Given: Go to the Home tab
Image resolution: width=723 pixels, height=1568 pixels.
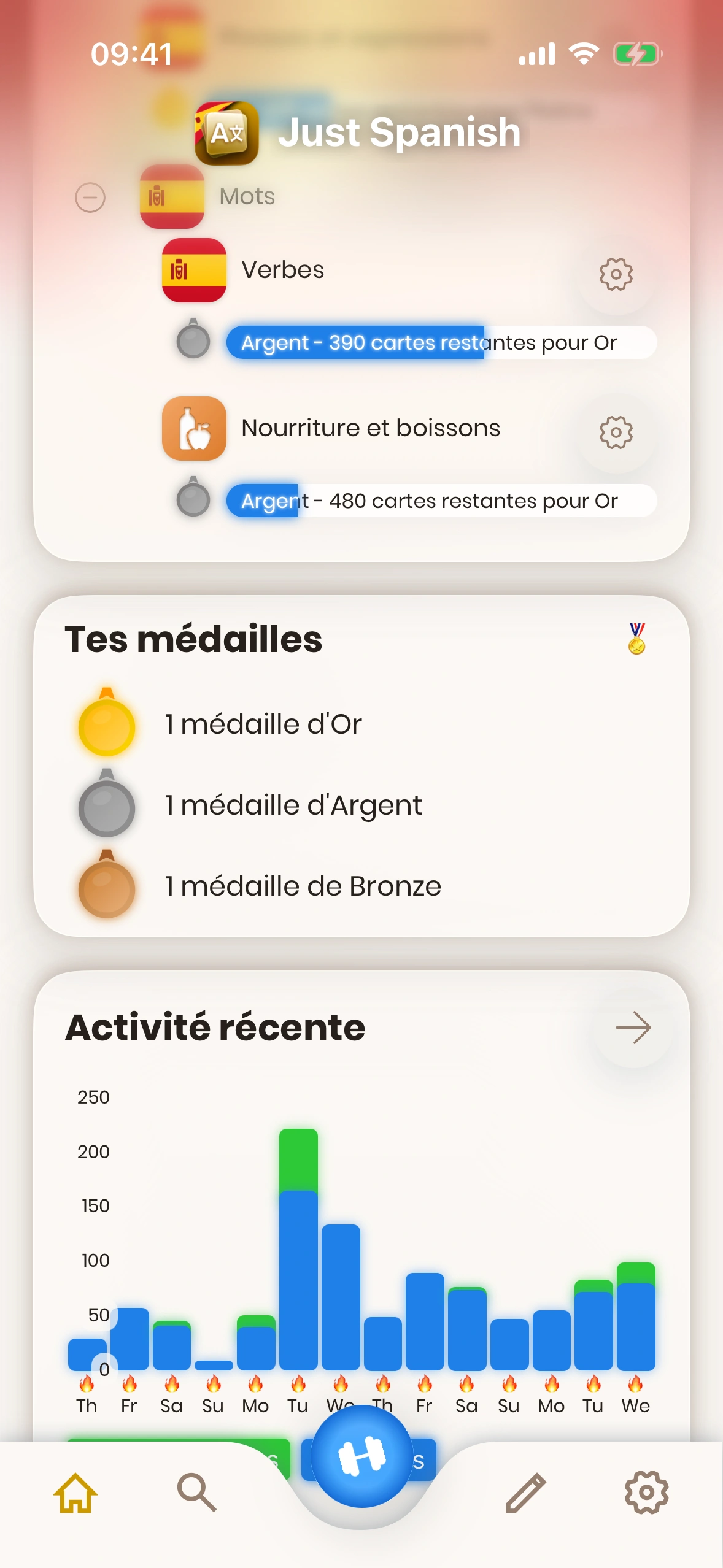Looking at the screenshot, I should 75,1493.
